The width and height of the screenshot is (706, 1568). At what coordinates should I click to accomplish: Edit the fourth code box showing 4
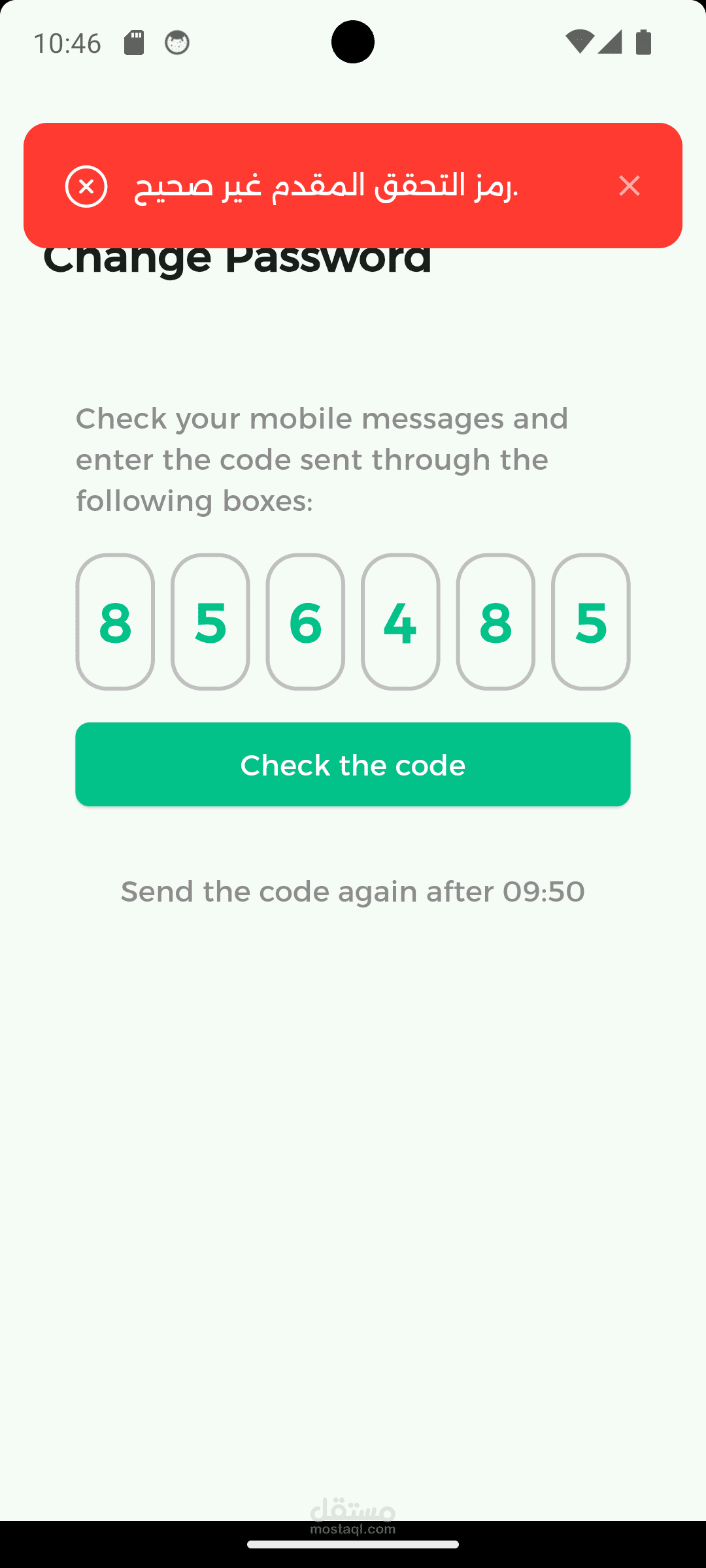[x=401, y=622]
